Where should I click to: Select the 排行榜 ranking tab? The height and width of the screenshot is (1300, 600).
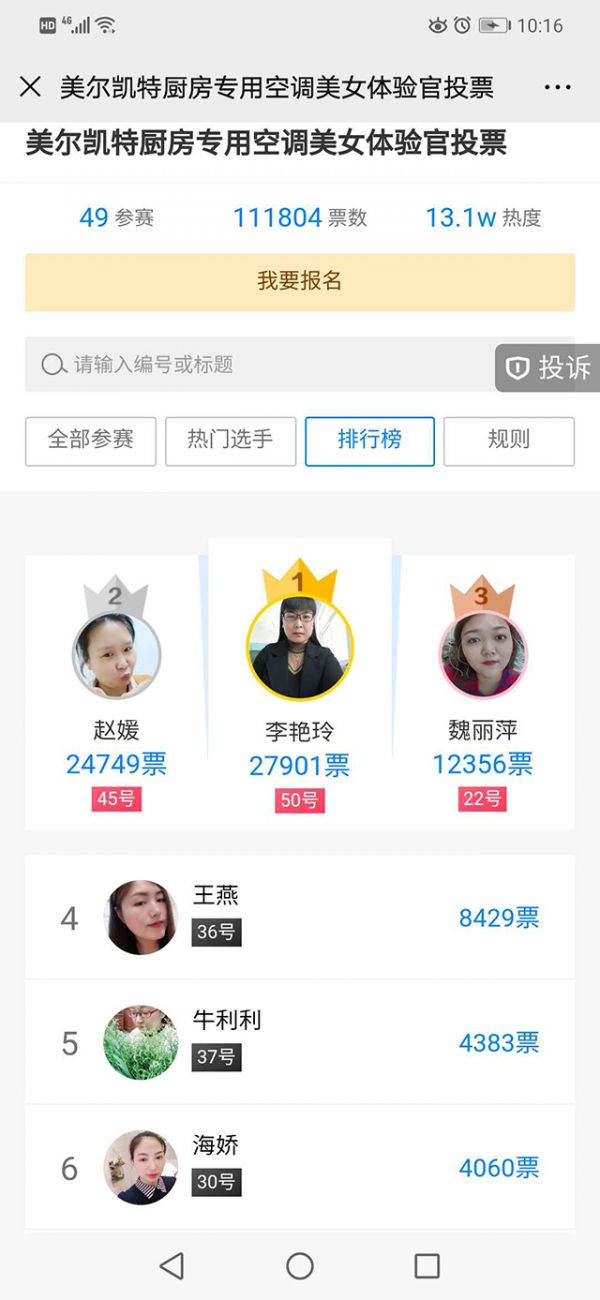(370, 441)
